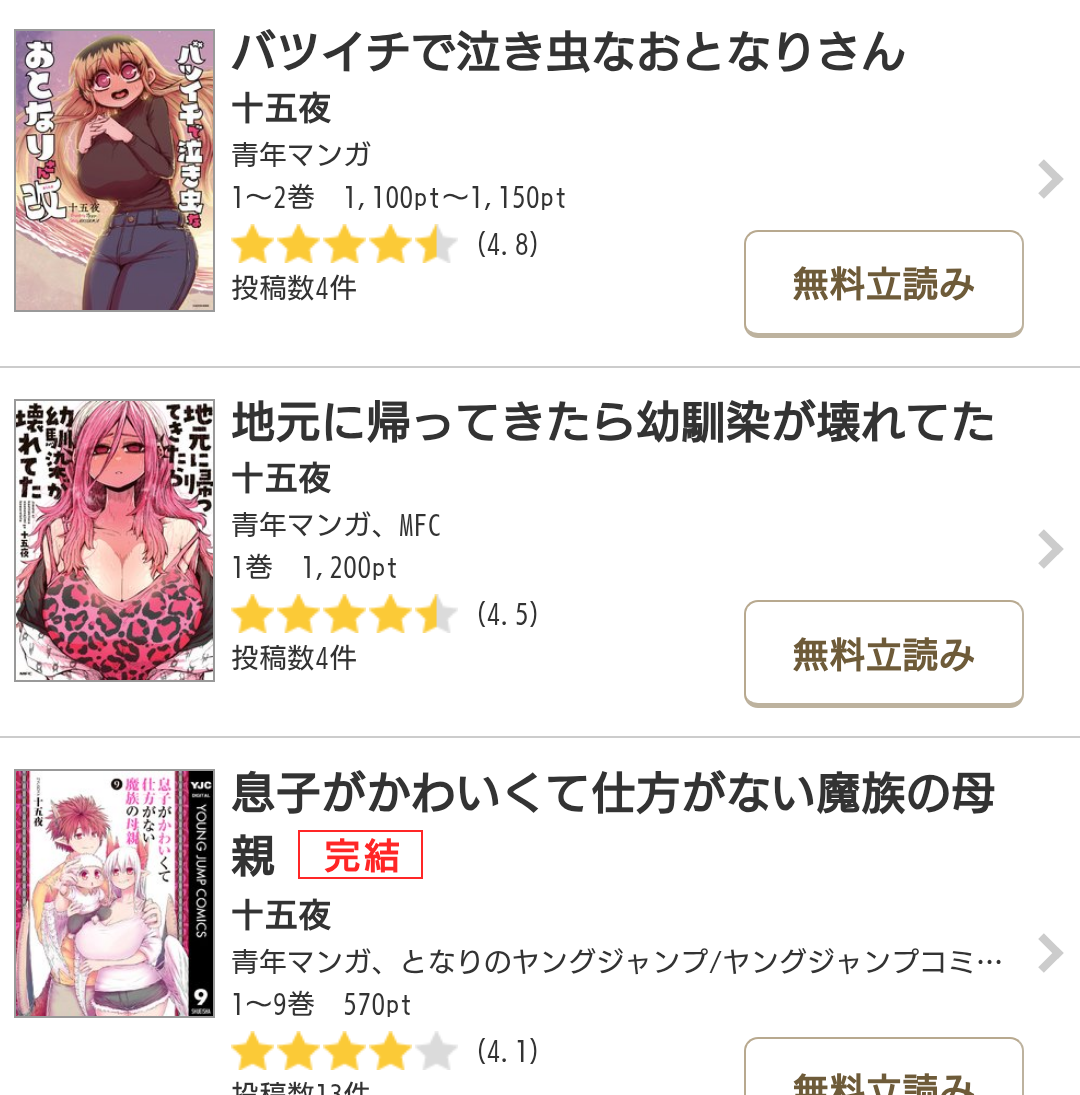
Task: Tap 無料立読み for バツイチで泣き虫なおとなりさん
Action: coord(883,284)
